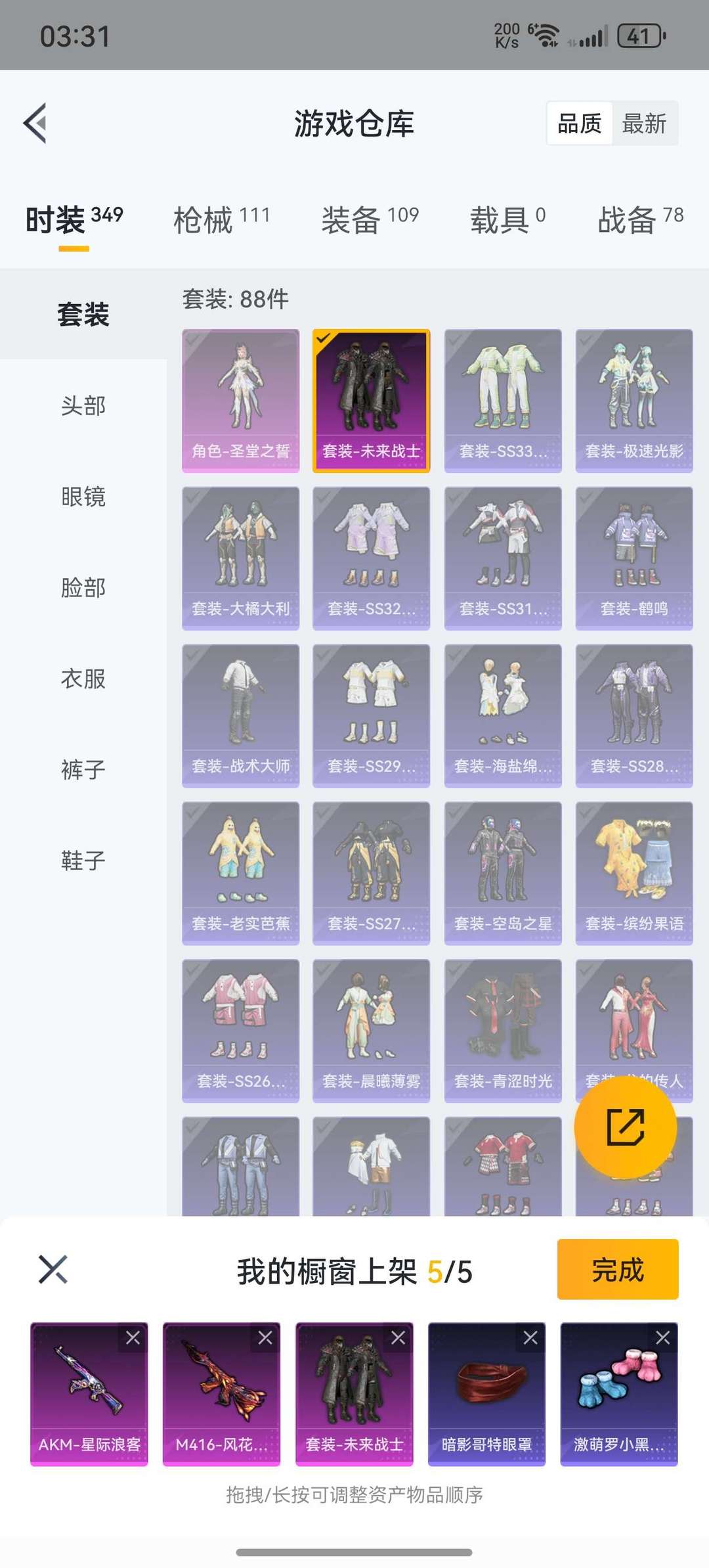Screen dimensions: 709x1568
Task: Open the 战备 tab
Action: (x=641, y=219)
